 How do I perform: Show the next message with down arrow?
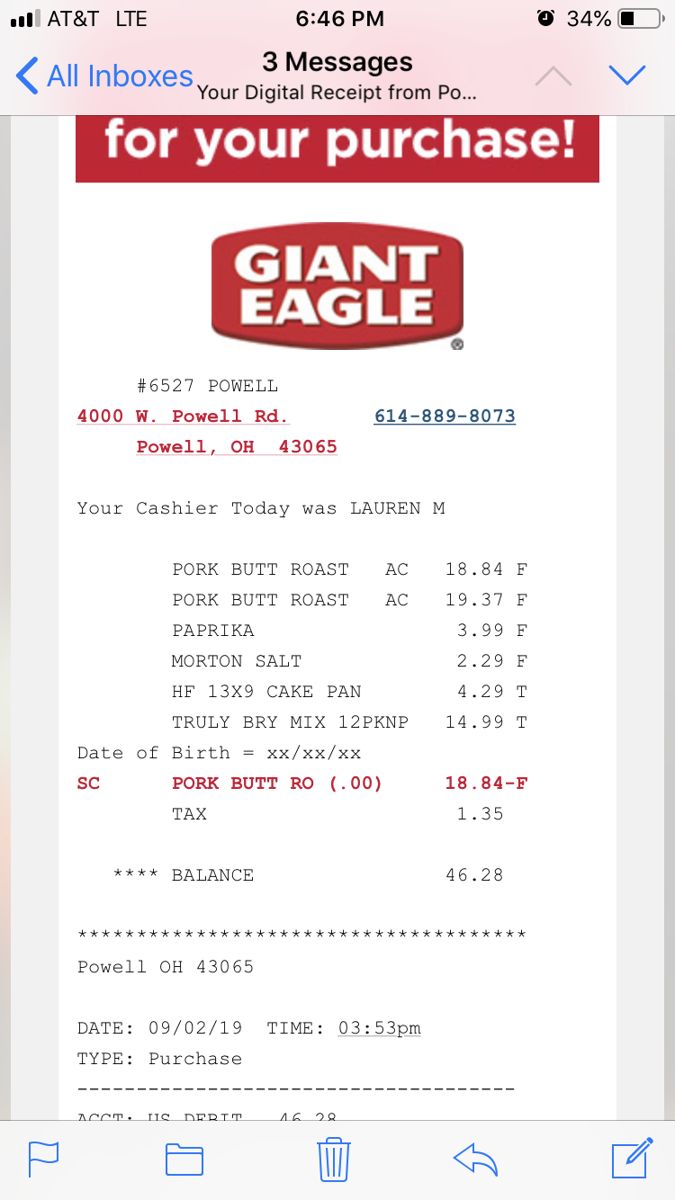627,75
